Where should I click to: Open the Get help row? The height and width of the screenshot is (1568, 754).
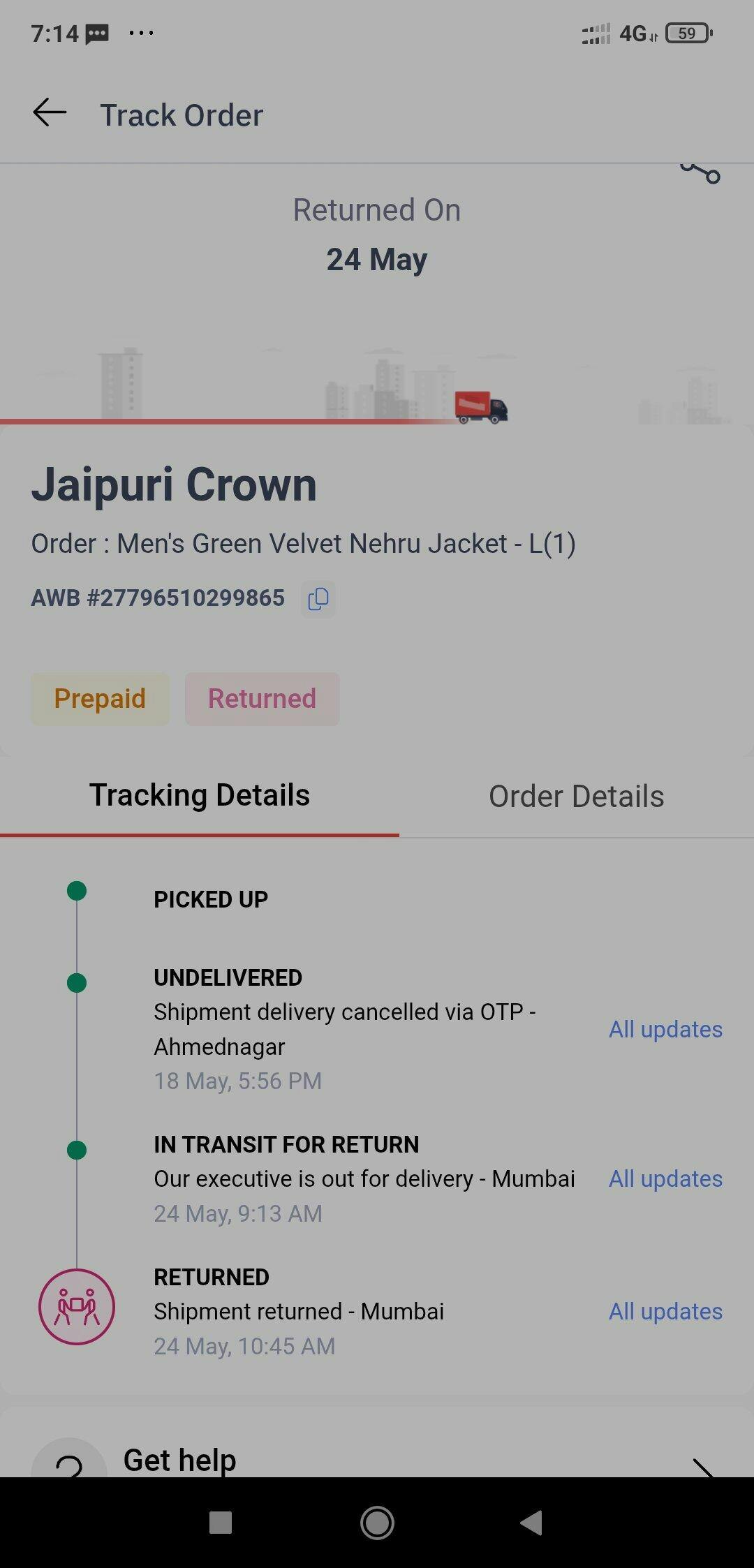[x=377, y=1459]
